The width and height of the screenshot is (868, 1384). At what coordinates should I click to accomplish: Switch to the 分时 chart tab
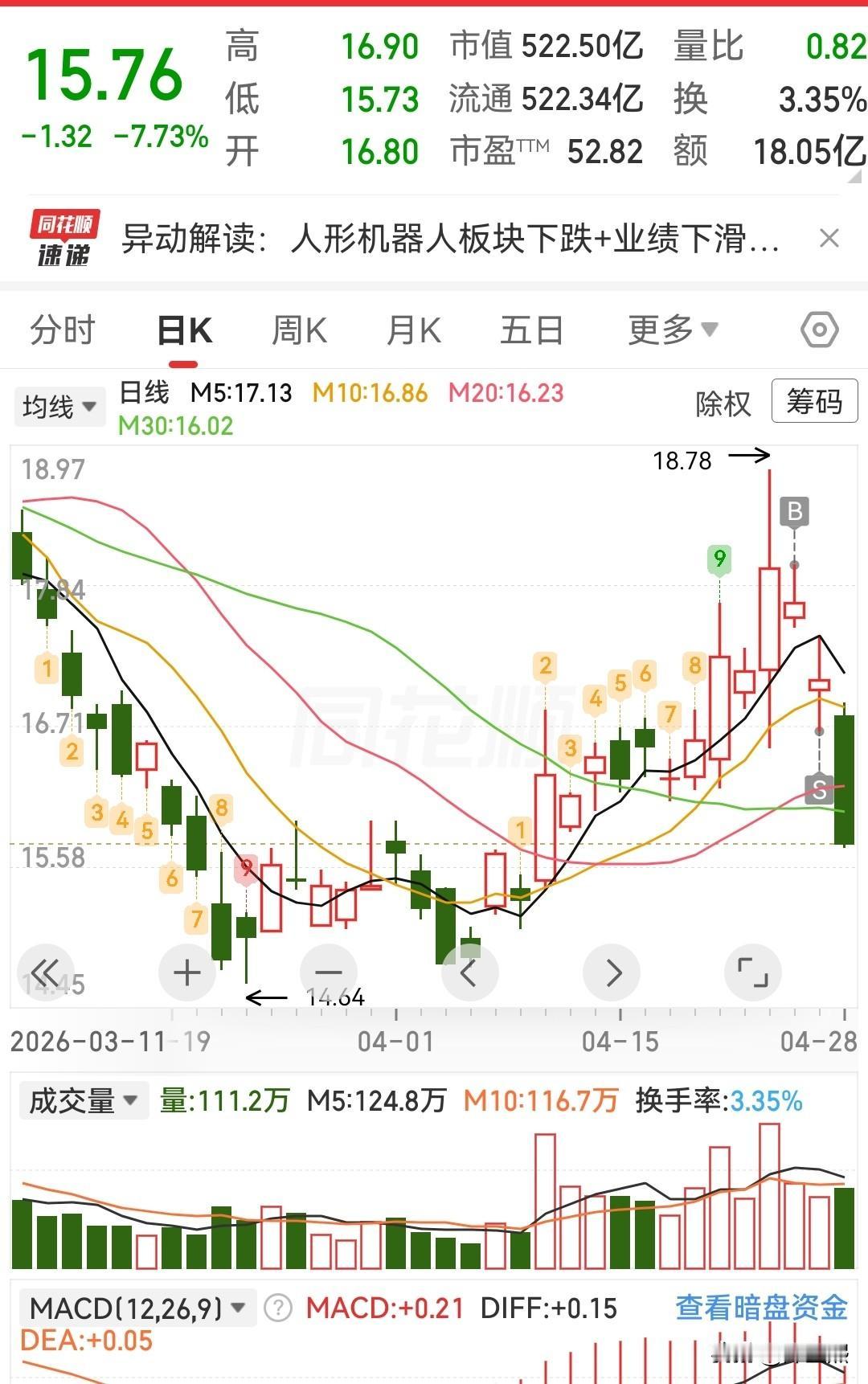tap(62, 330)
